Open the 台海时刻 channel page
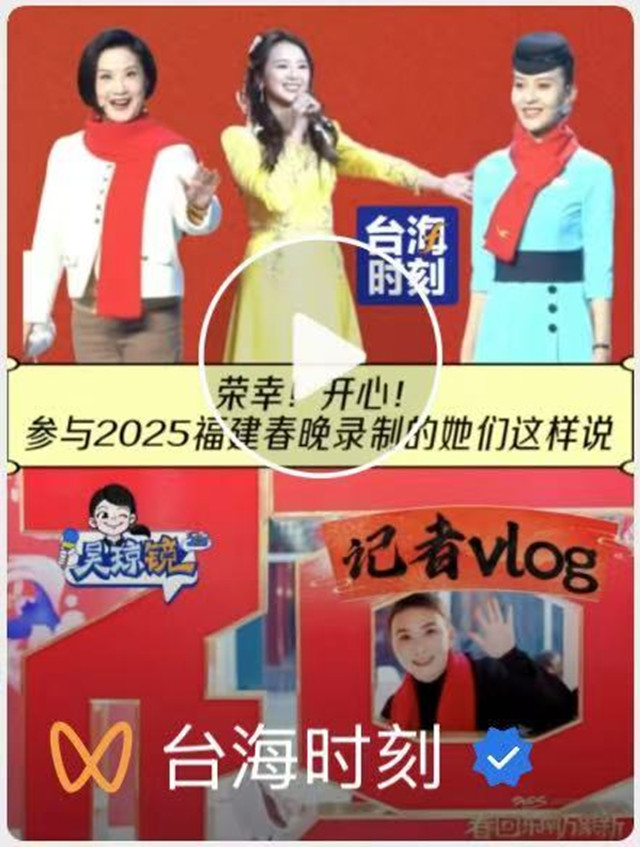 301,759
